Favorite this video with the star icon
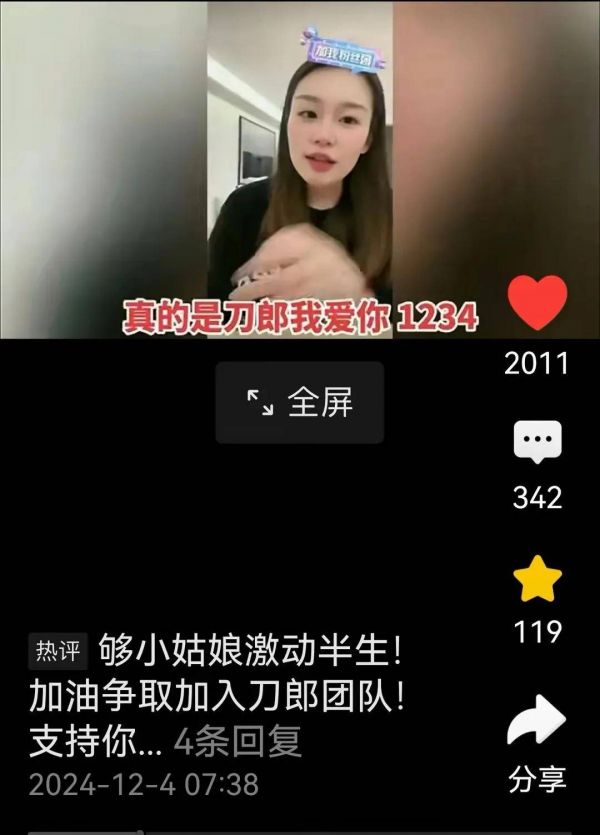This screenshot has width=600, height=835. [537, 579]
